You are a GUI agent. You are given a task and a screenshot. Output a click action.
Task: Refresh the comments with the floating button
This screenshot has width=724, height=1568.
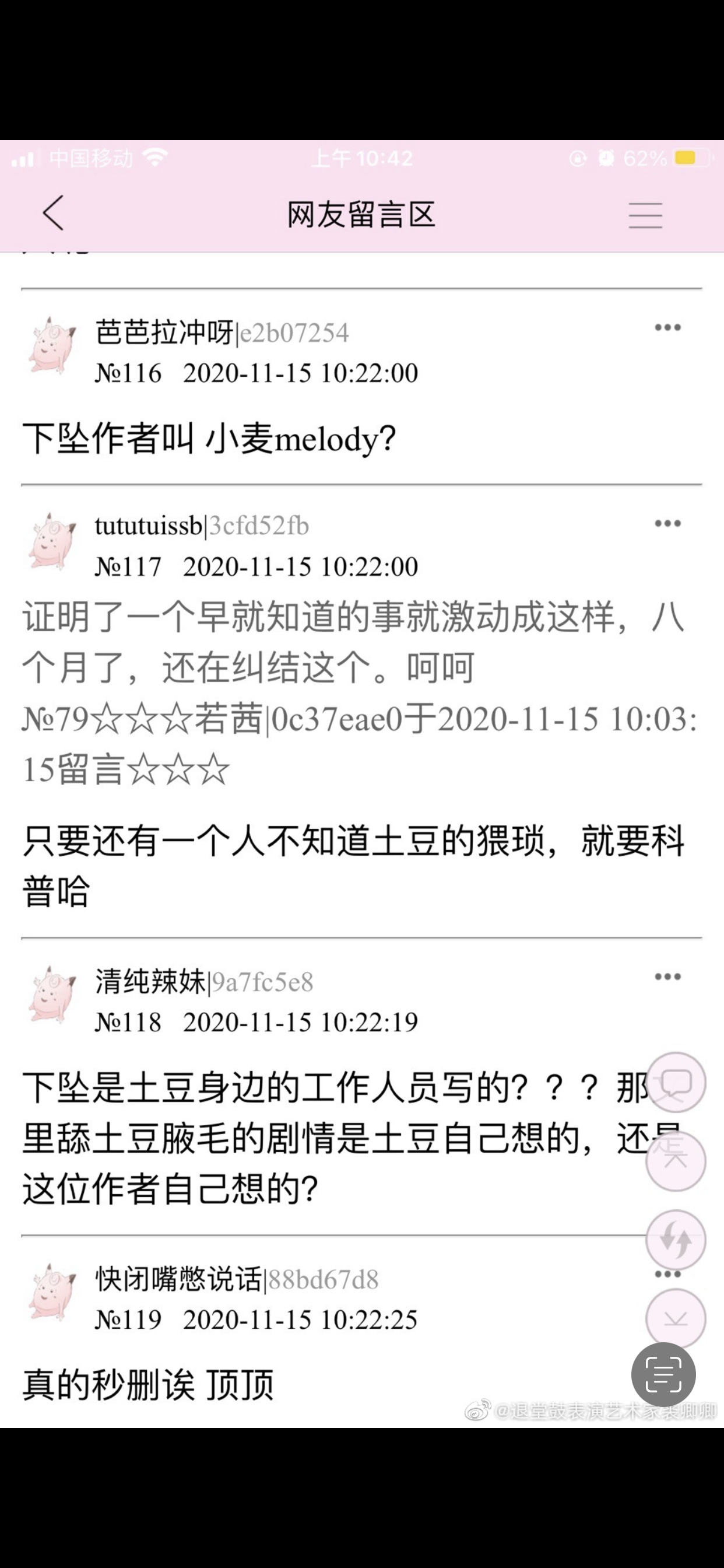point(676,1240)
